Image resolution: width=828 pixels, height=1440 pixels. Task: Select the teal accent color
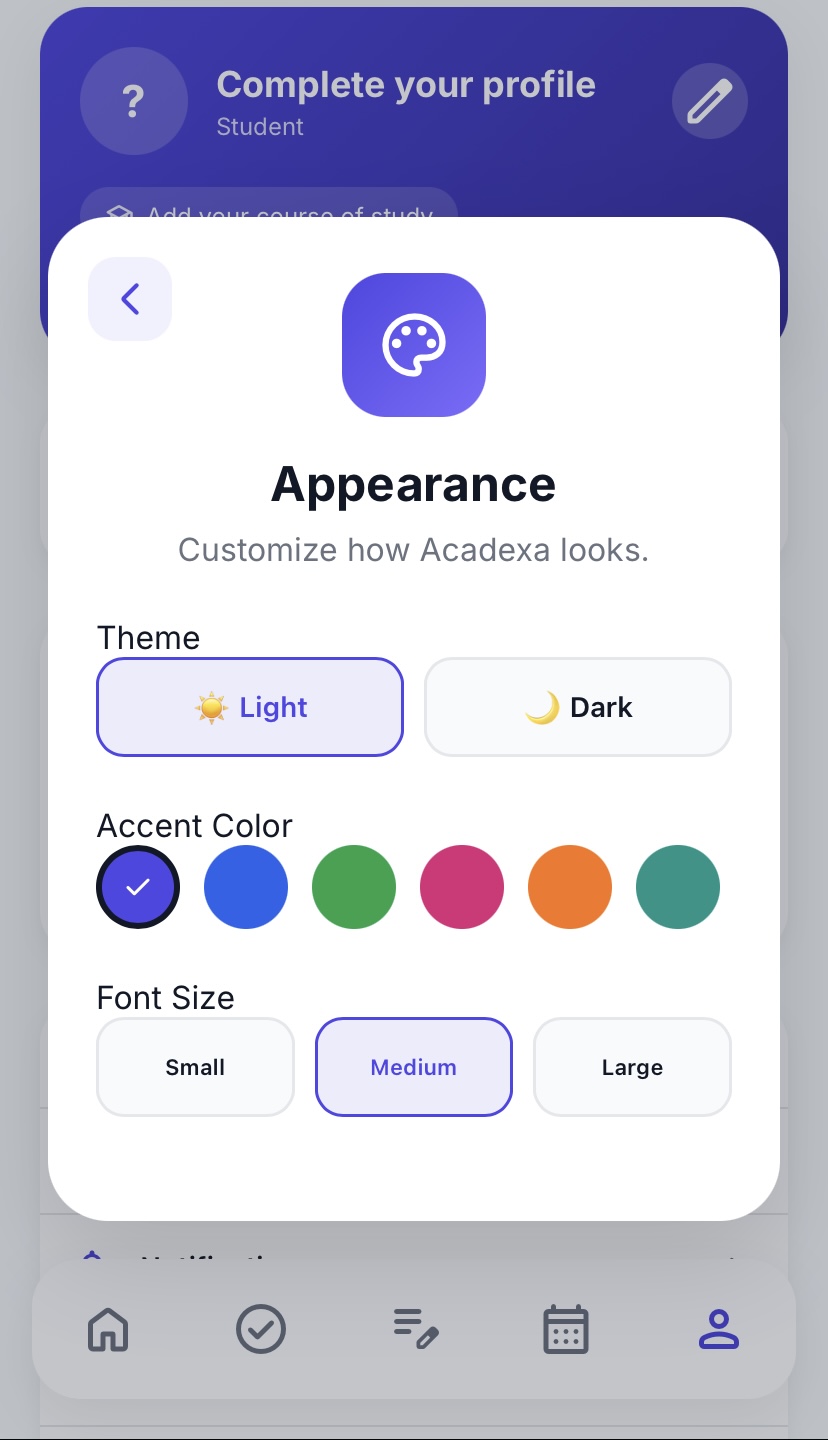coord(678,887)
